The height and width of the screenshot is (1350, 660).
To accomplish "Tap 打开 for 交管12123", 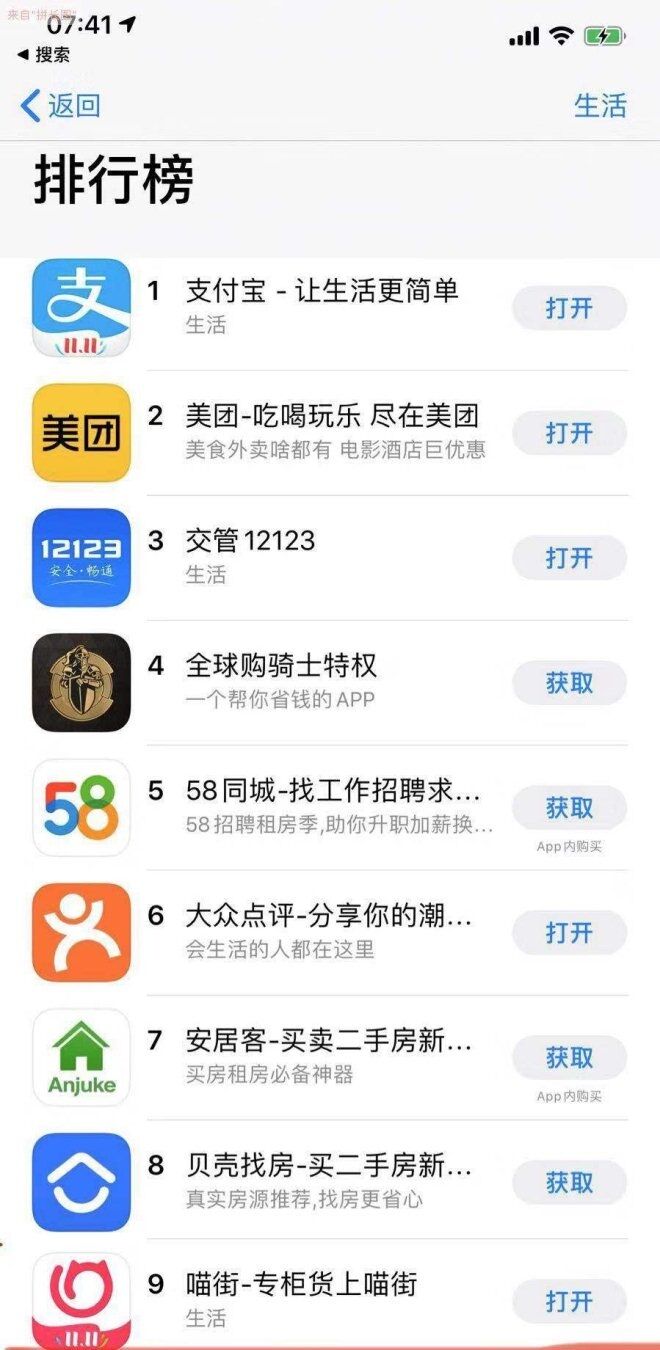I will [x=569, y=558].
